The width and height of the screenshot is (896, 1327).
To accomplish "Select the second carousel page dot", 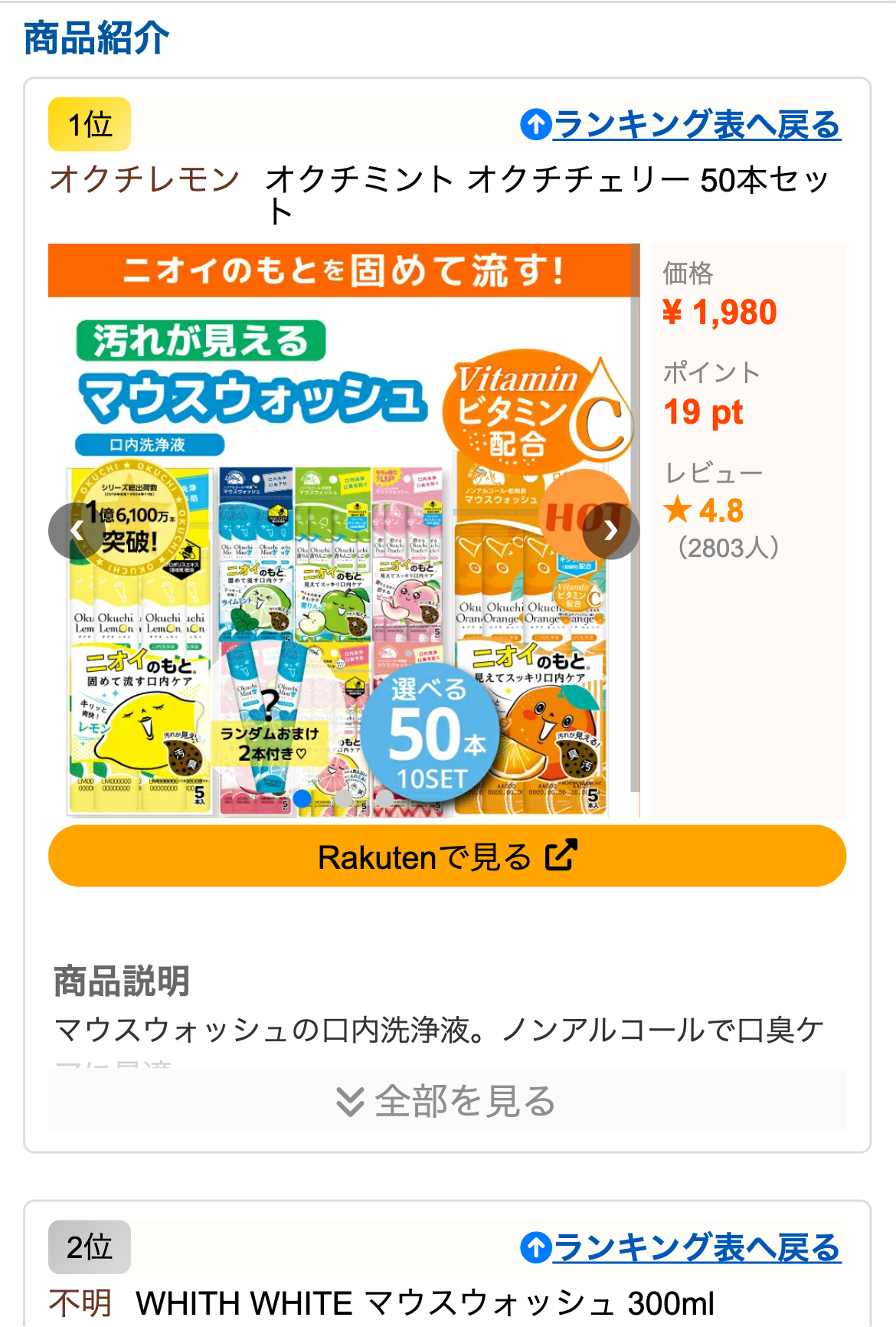I will tap(344, 798).
